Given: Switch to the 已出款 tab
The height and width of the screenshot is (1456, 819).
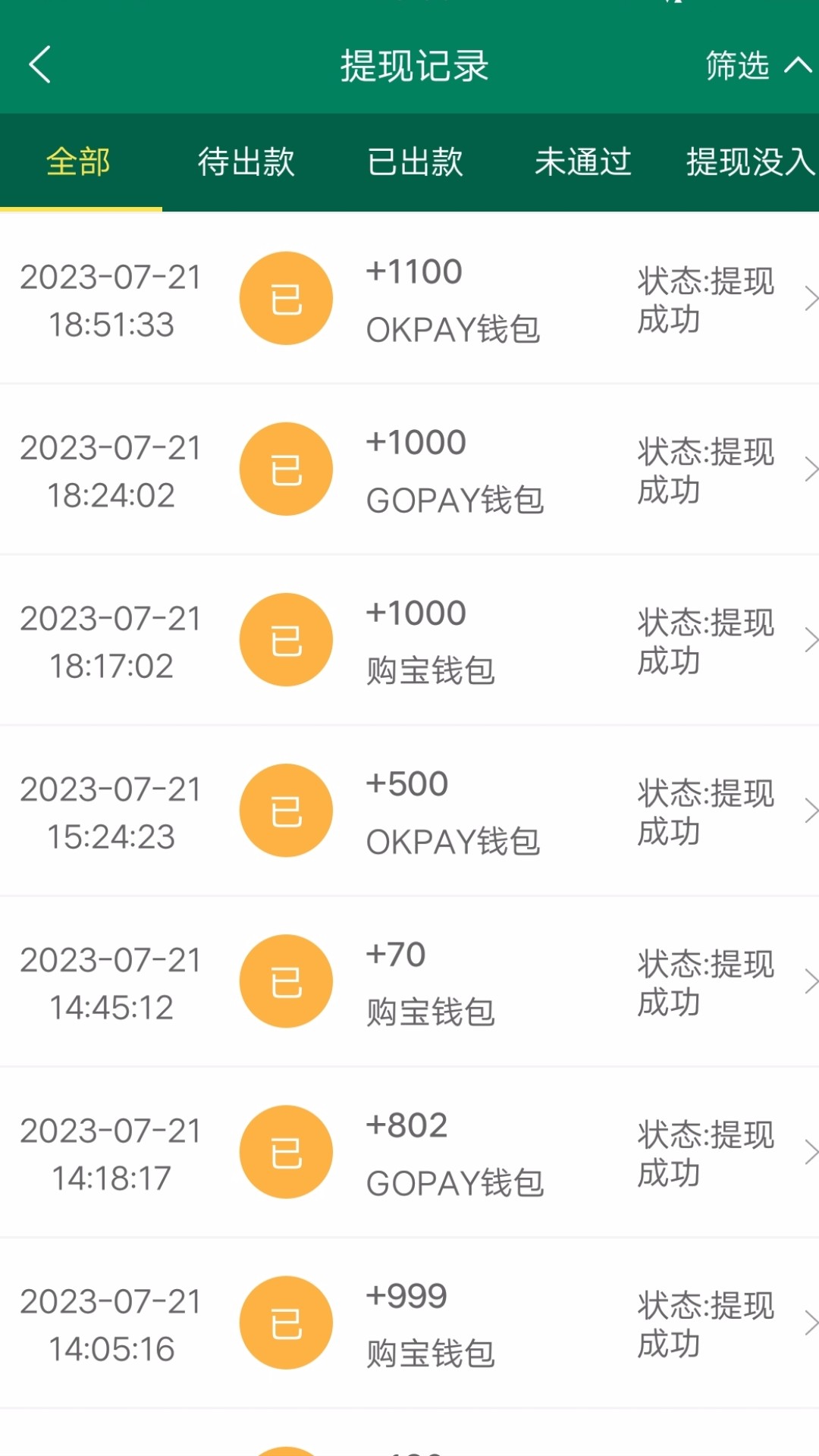Looking at the screenshot, I should pyautogui.click(x=415, y=162).
